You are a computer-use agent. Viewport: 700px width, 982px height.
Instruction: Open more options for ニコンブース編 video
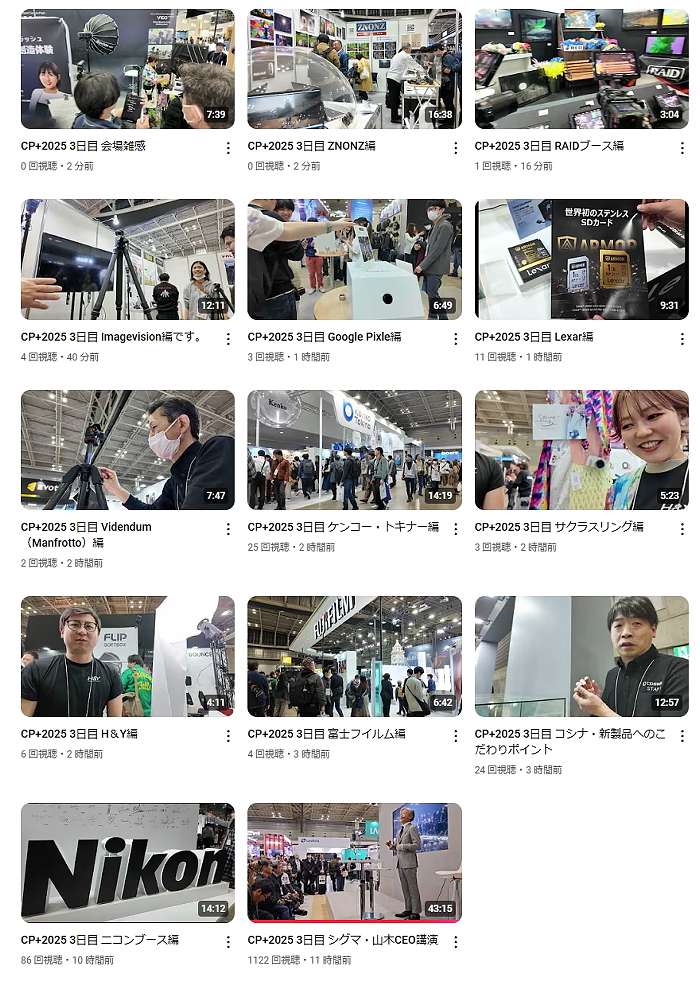228,942
